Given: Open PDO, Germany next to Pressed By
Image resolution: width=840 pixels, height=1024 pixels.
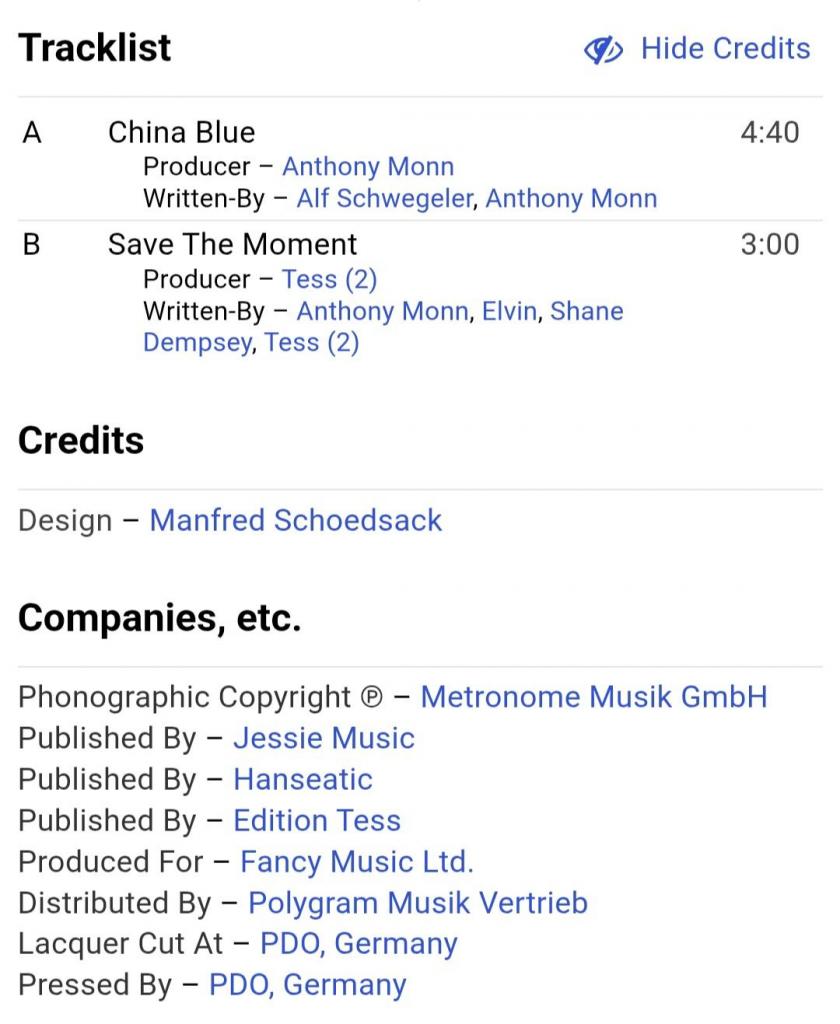Looking at the screenshot, I should 307,984.
